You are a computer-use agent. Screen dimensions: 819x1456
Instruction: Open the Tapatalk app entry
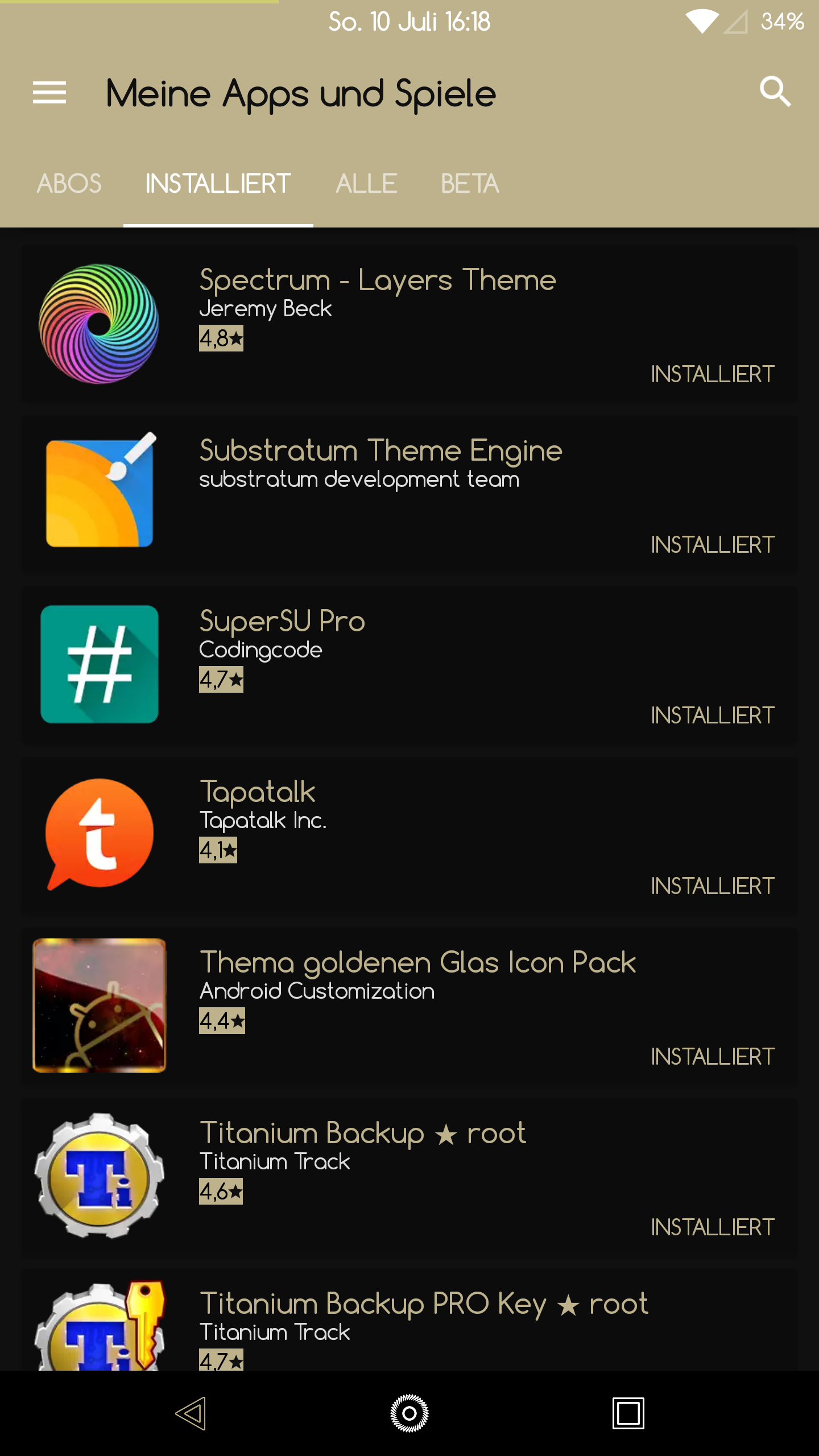(x=409, y=835)
